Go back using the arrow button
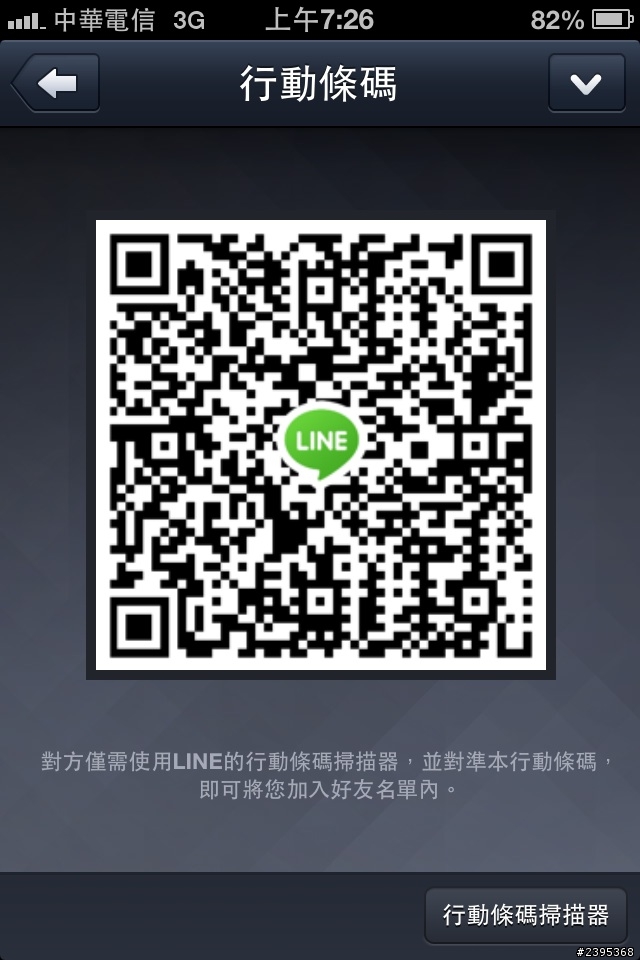This screenshot has height=960, width=640. [56, 84]
